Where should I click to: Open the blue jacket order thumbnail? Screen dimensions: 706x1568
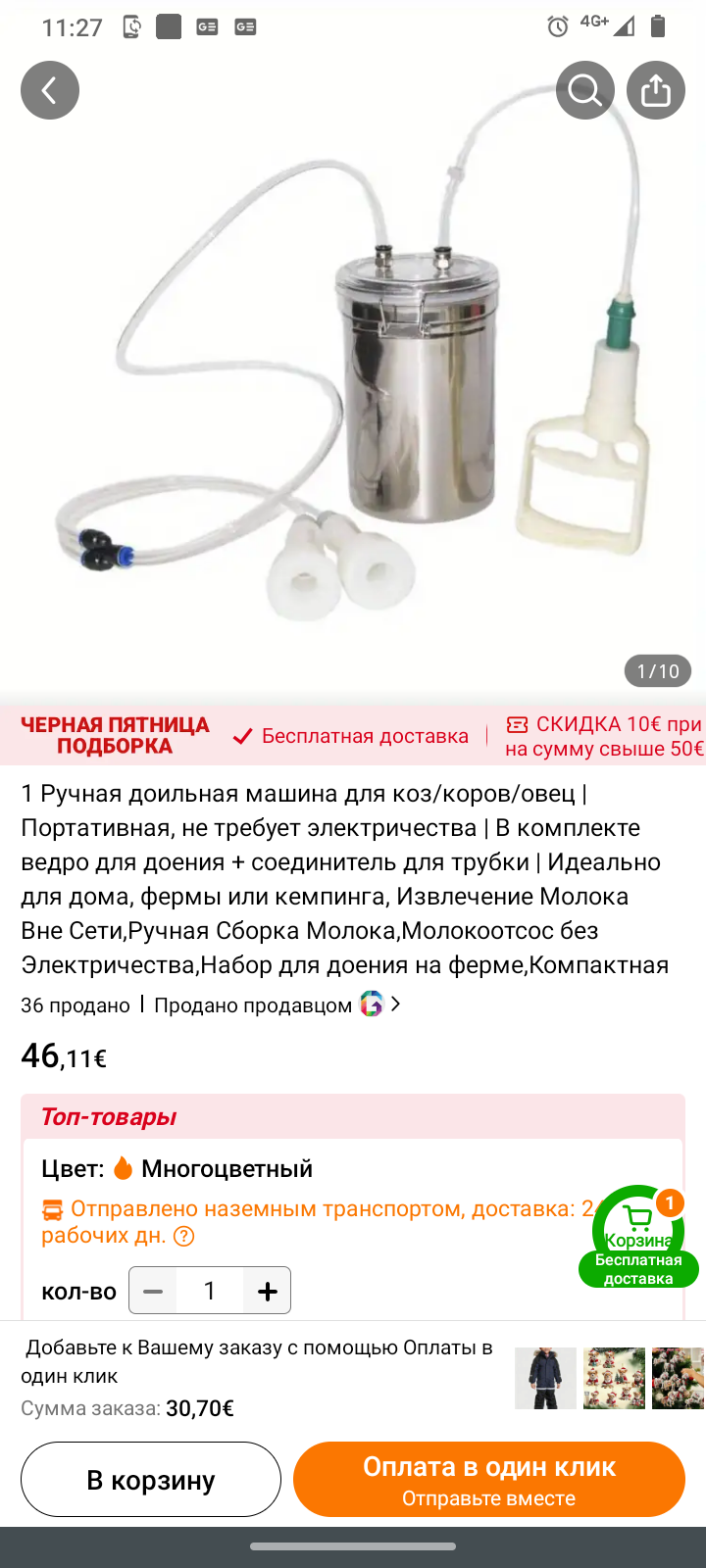[x=546, y=1378]
